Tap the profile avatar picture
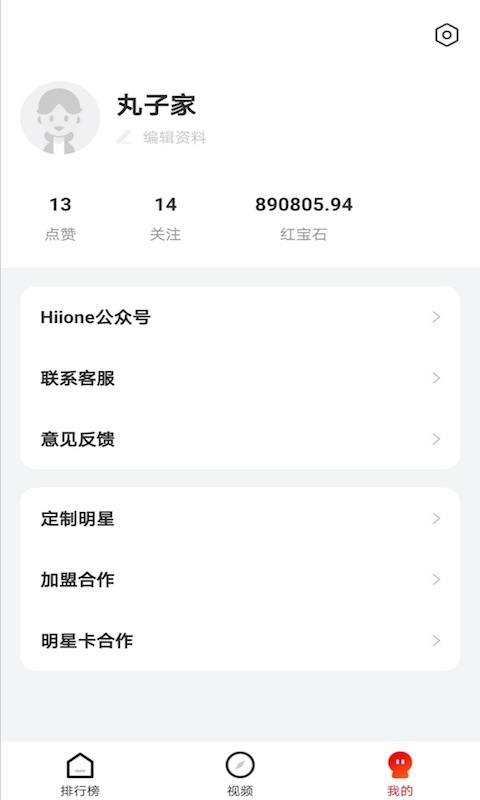Screen dimensions: 480x800 [60, 118]
